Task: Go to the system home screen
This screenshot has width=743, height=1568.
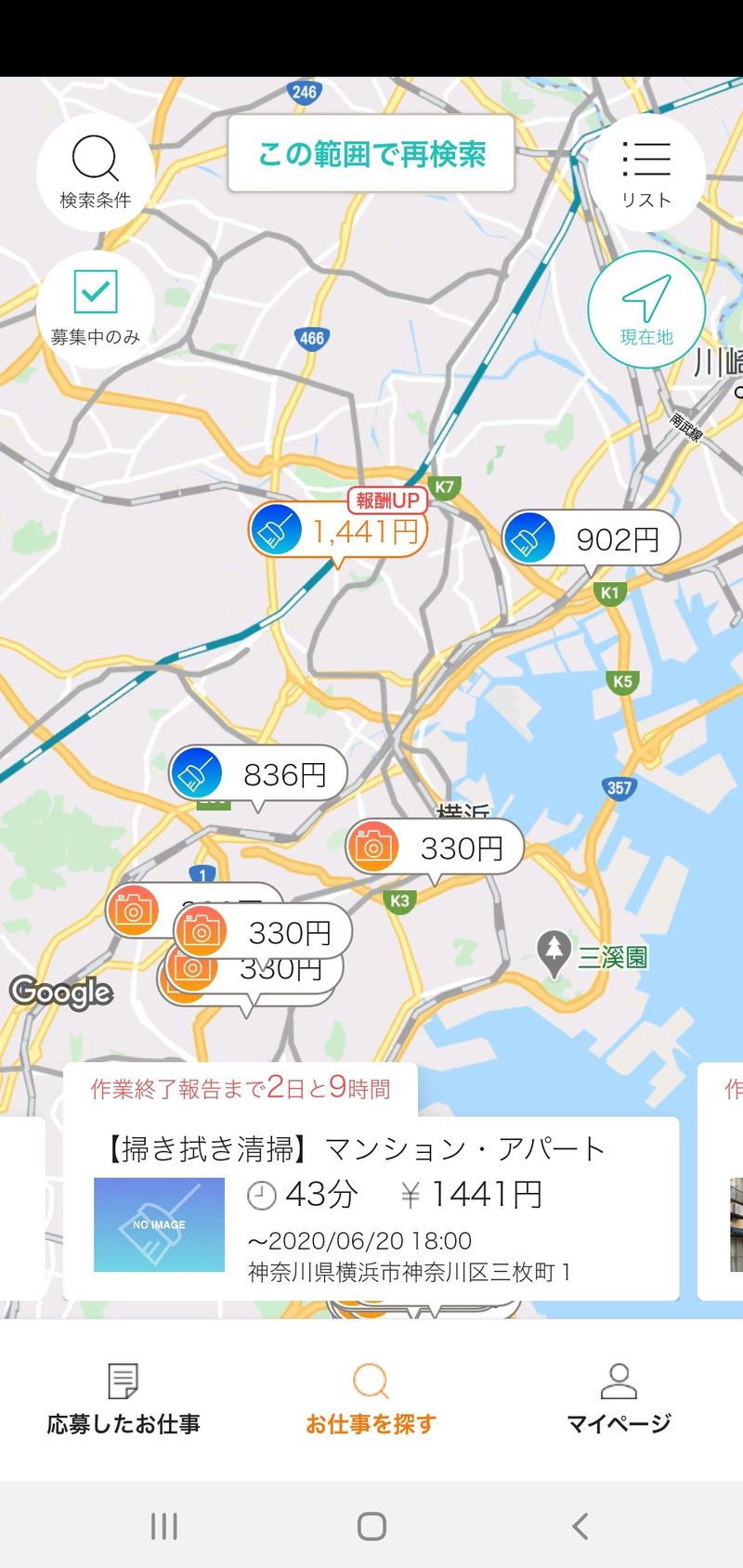Action: 371,1526
